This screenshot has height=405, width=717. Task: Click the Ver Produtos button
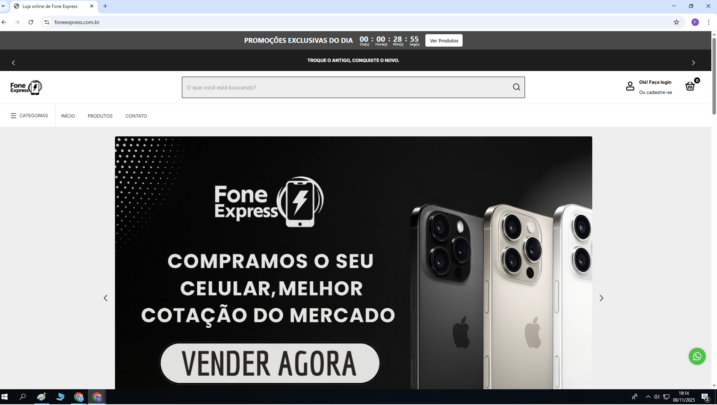(x=443, y=41)
